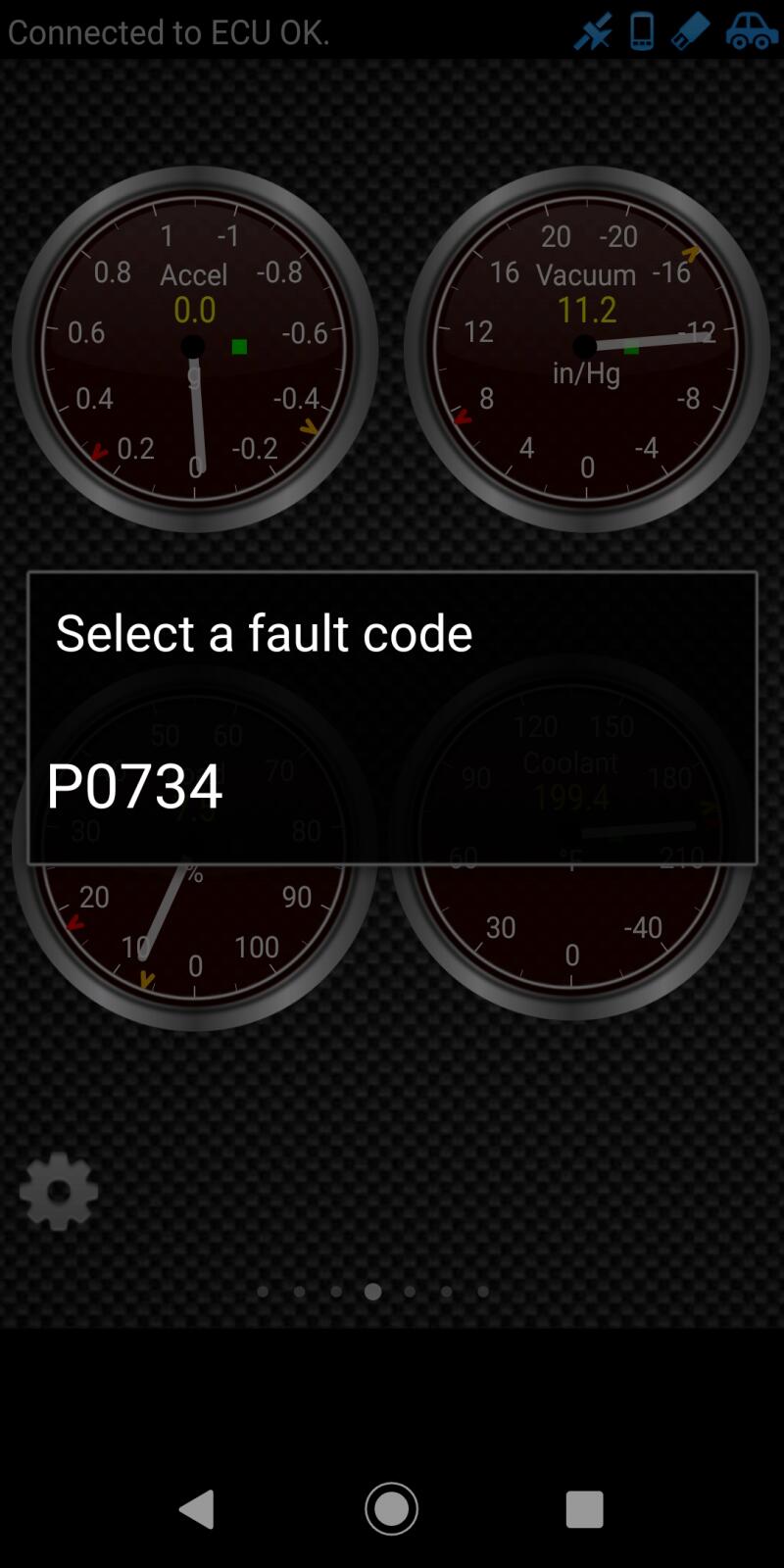The width and height of the screenshot is (784, 1568).
Task: Go back using the system back button
Action: 197,1509
